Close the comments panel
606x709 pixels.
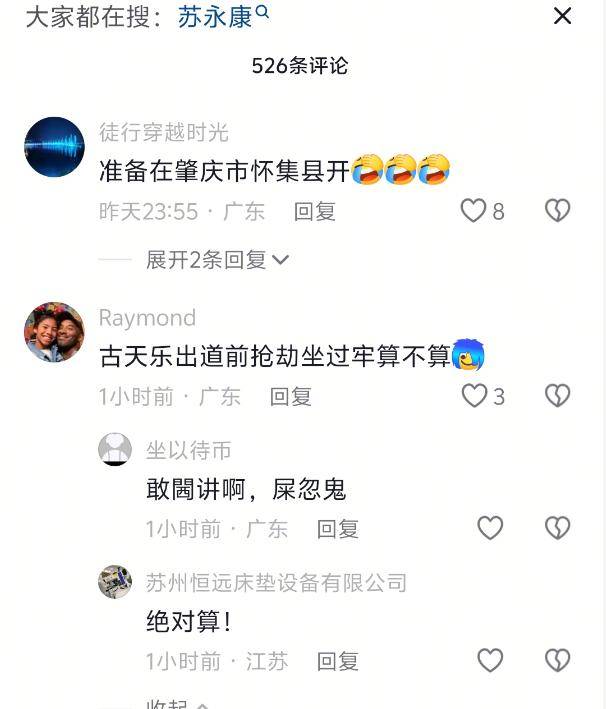coord(563,16)
